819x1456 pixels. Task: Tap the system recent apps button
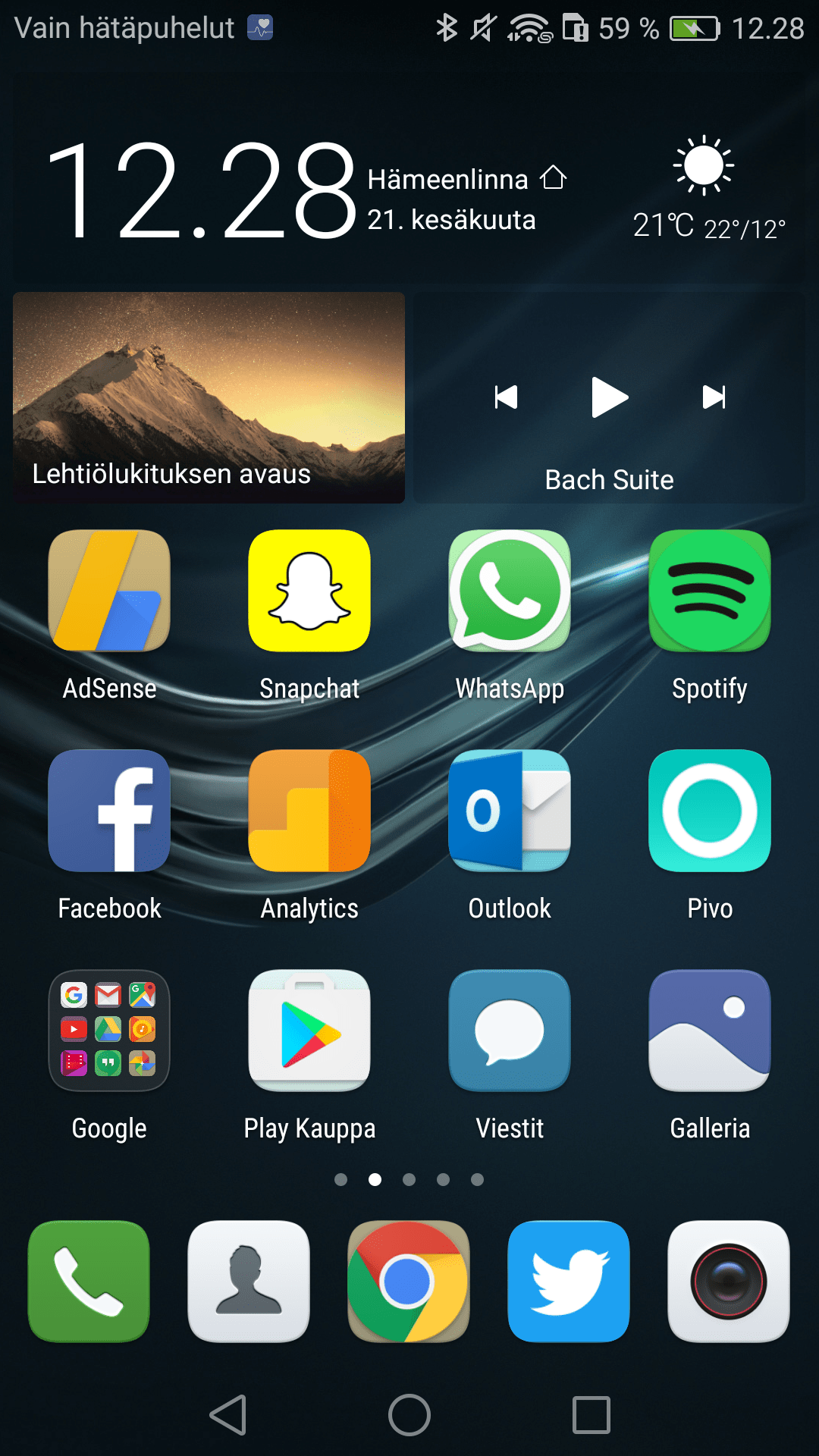591,1415
